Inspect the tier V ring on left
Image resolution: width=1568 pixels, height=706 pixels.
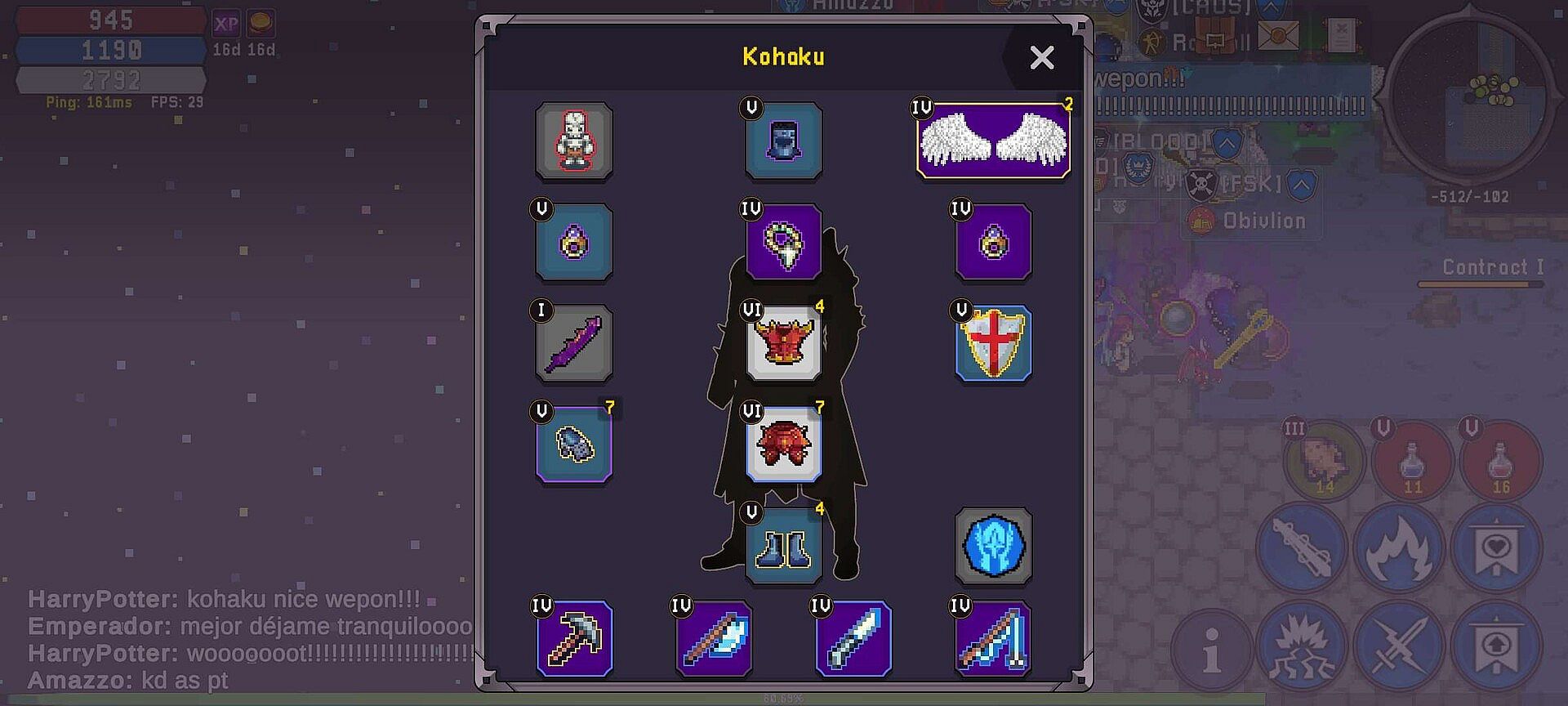[574, 243]
